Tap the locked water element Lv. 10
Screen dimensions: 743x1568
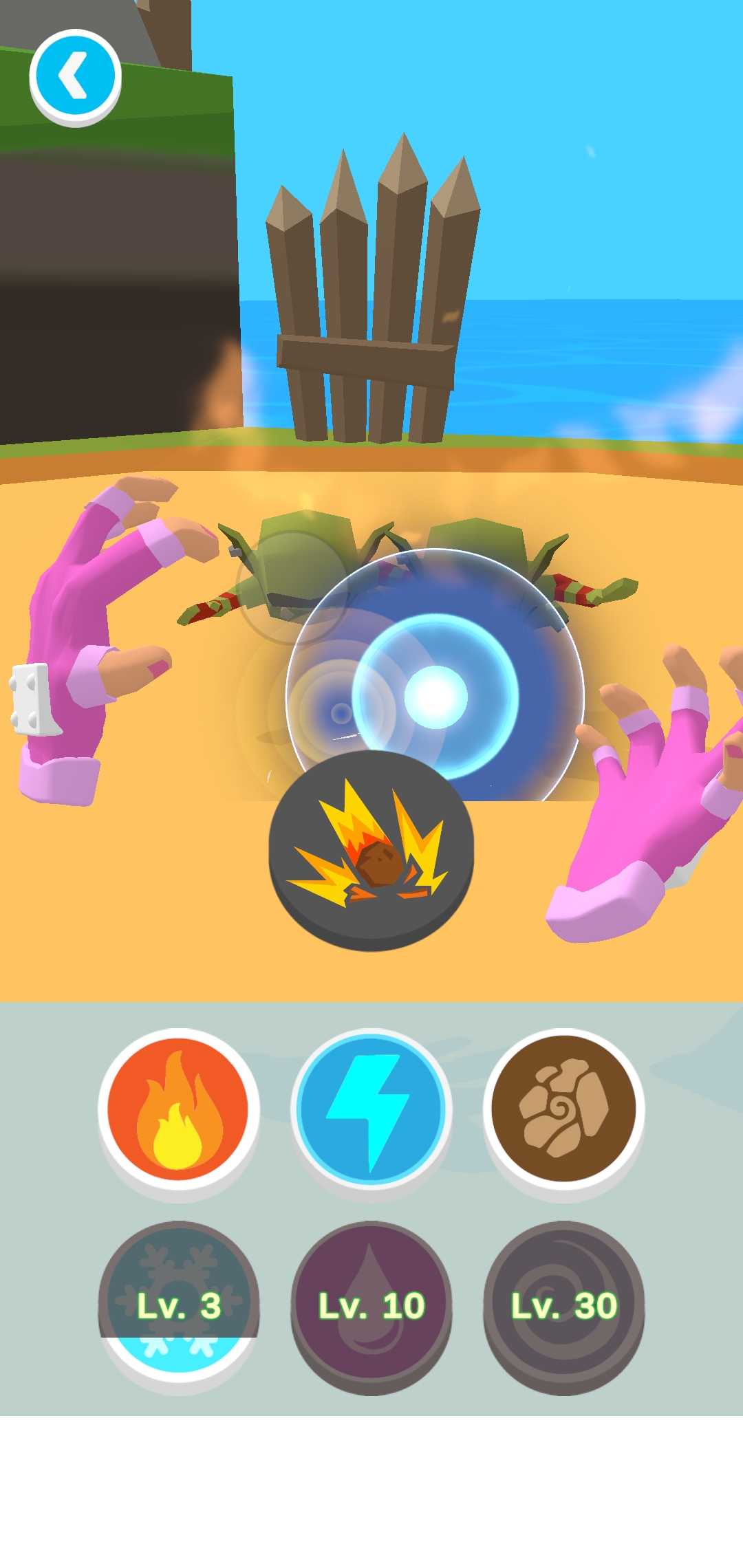(371, 1305)
